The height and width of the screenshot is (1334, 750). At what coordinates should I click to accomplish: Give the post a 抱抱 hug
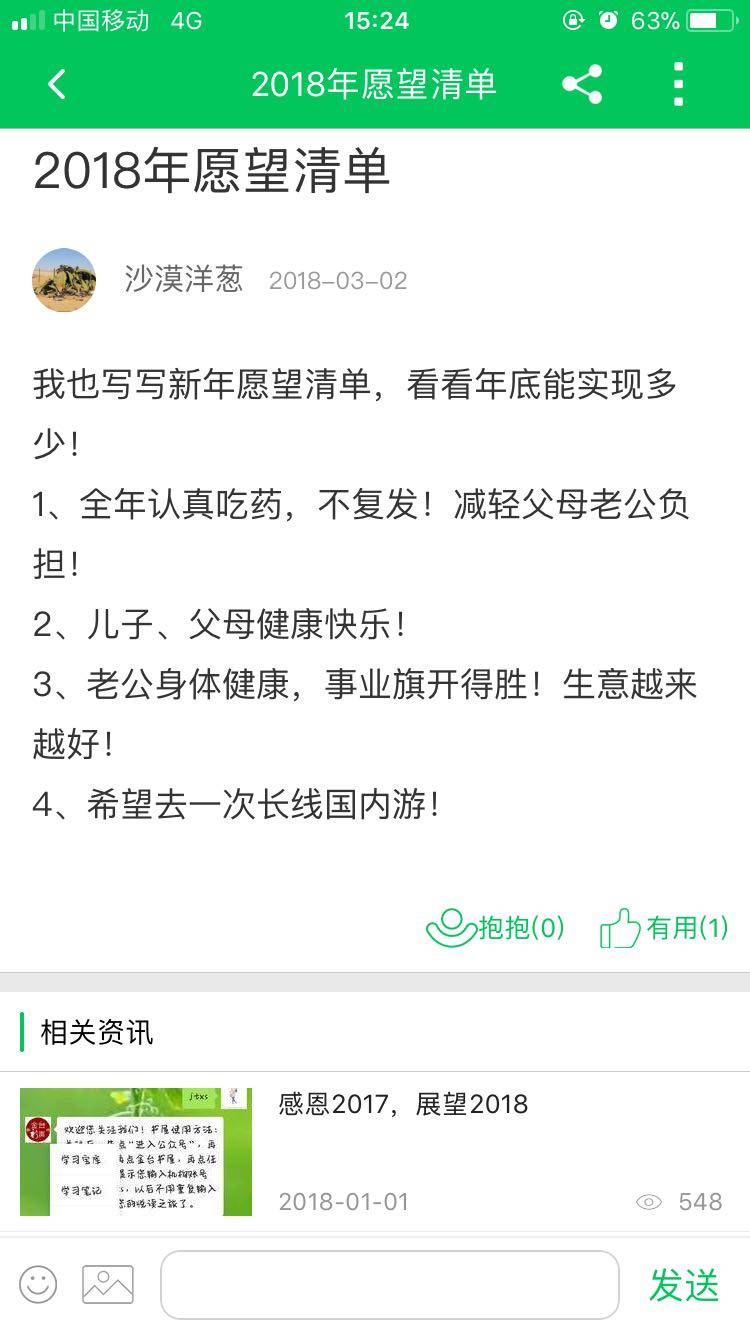click(496, 928)
